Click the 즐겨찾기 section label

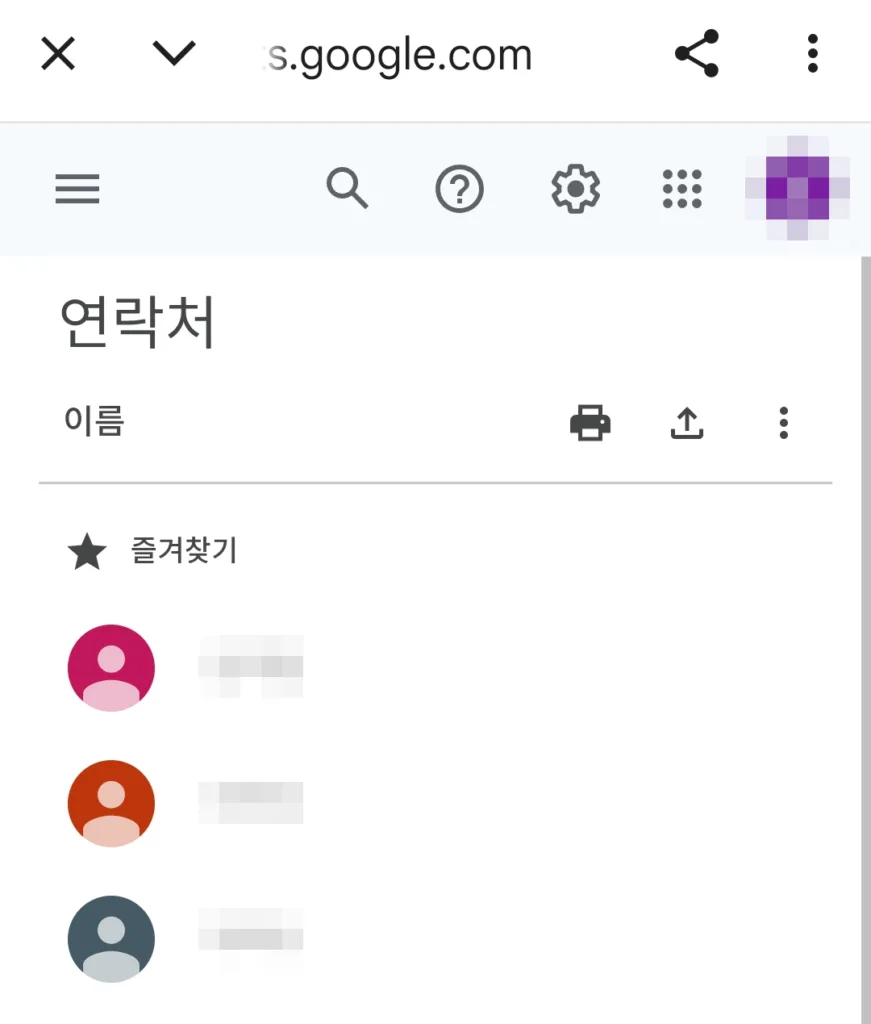[x=182, y=551]
